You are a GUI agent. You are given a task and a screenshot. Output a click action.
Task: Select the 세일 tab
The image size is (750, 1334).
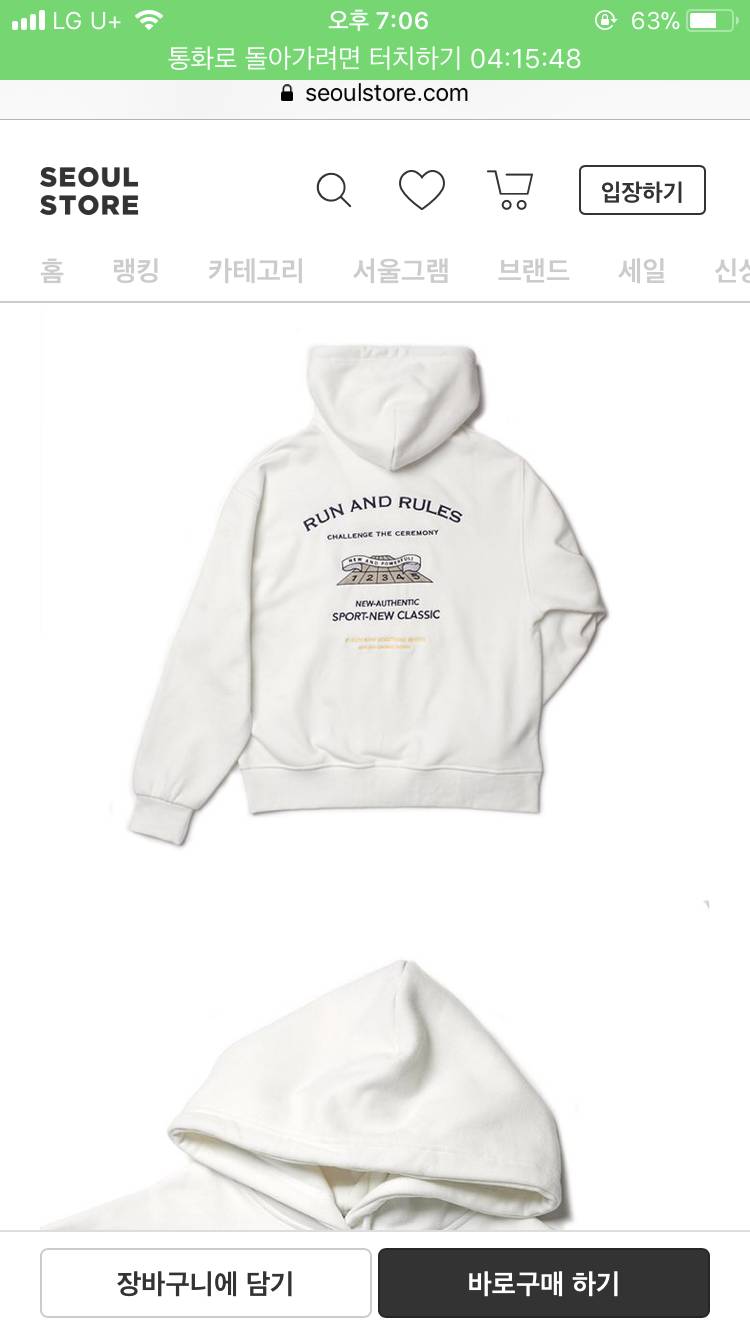click(x=642, y=270)
